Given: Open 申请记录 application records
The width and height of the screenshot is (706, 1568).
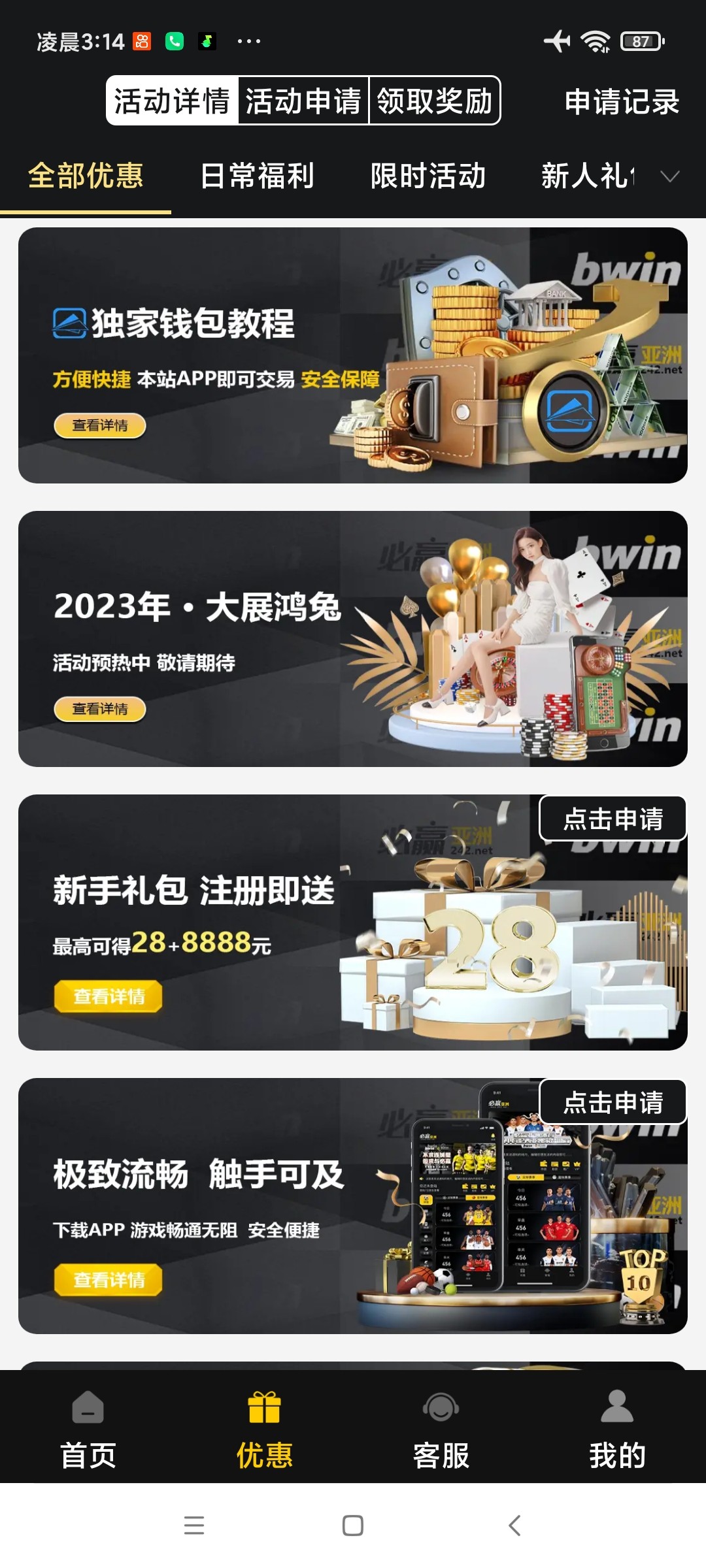Looking at the screenshot, I should (622, 102).
